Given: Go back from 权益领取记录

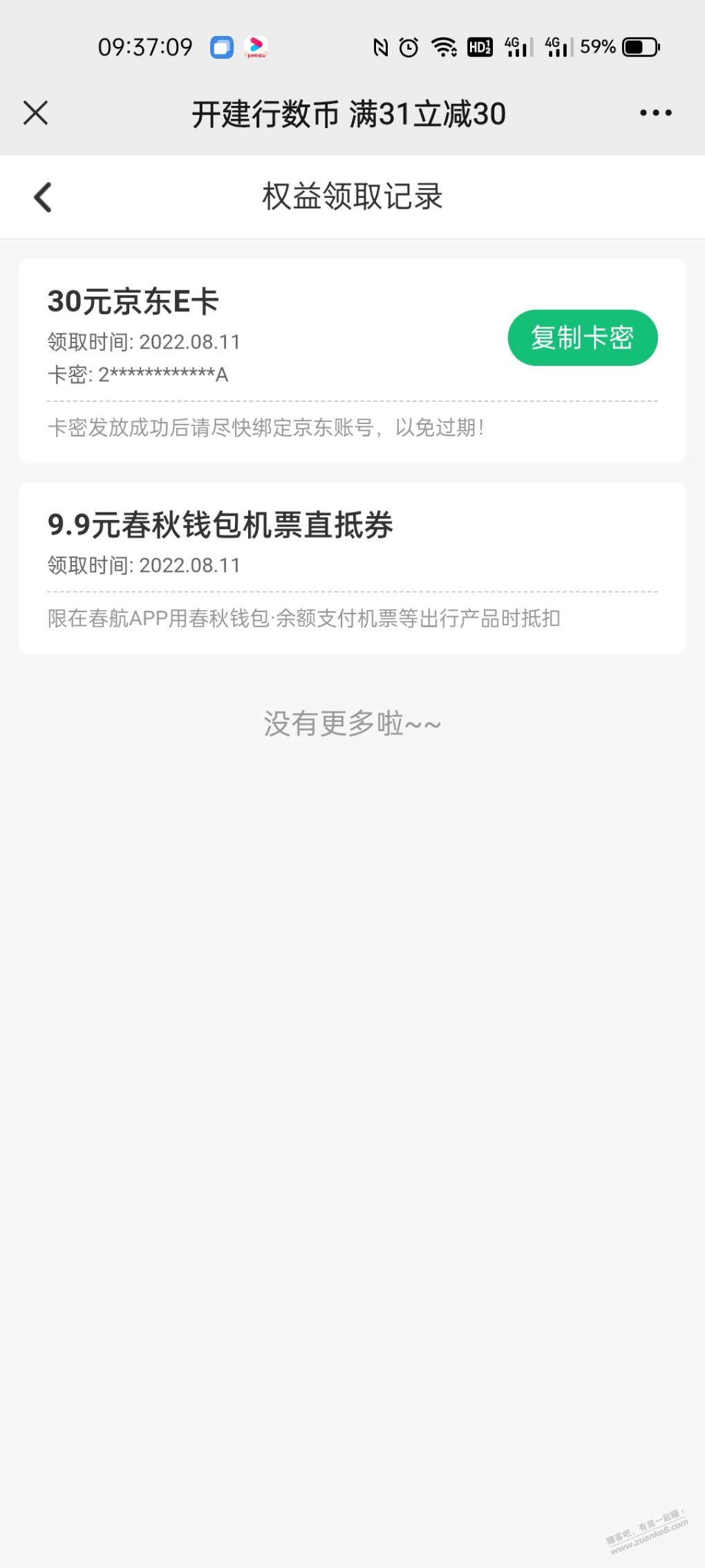Looking at the screenshot, I should pos(43,197).
